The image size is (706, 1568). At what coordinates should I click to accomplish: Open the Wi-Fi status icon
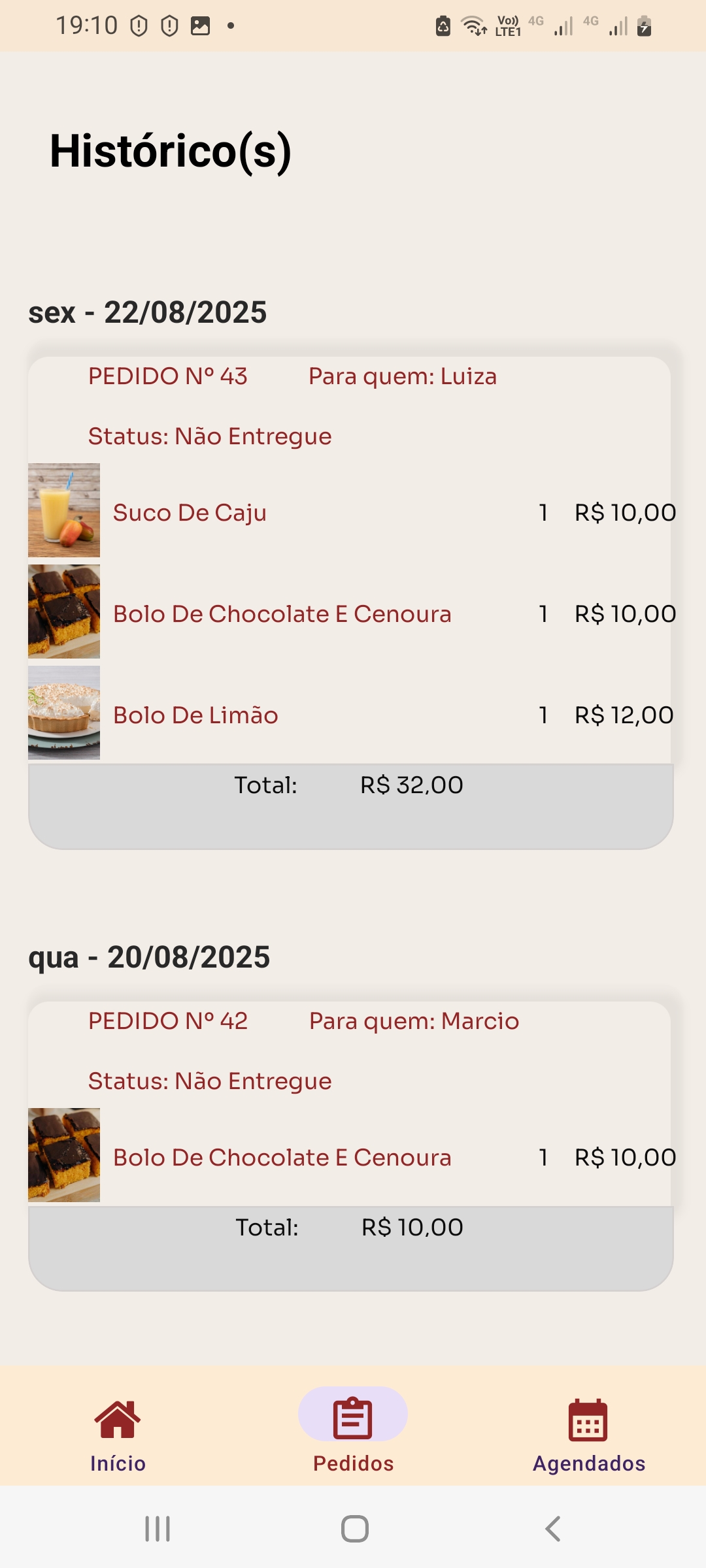pyautogui.click(x=473, y=25)
